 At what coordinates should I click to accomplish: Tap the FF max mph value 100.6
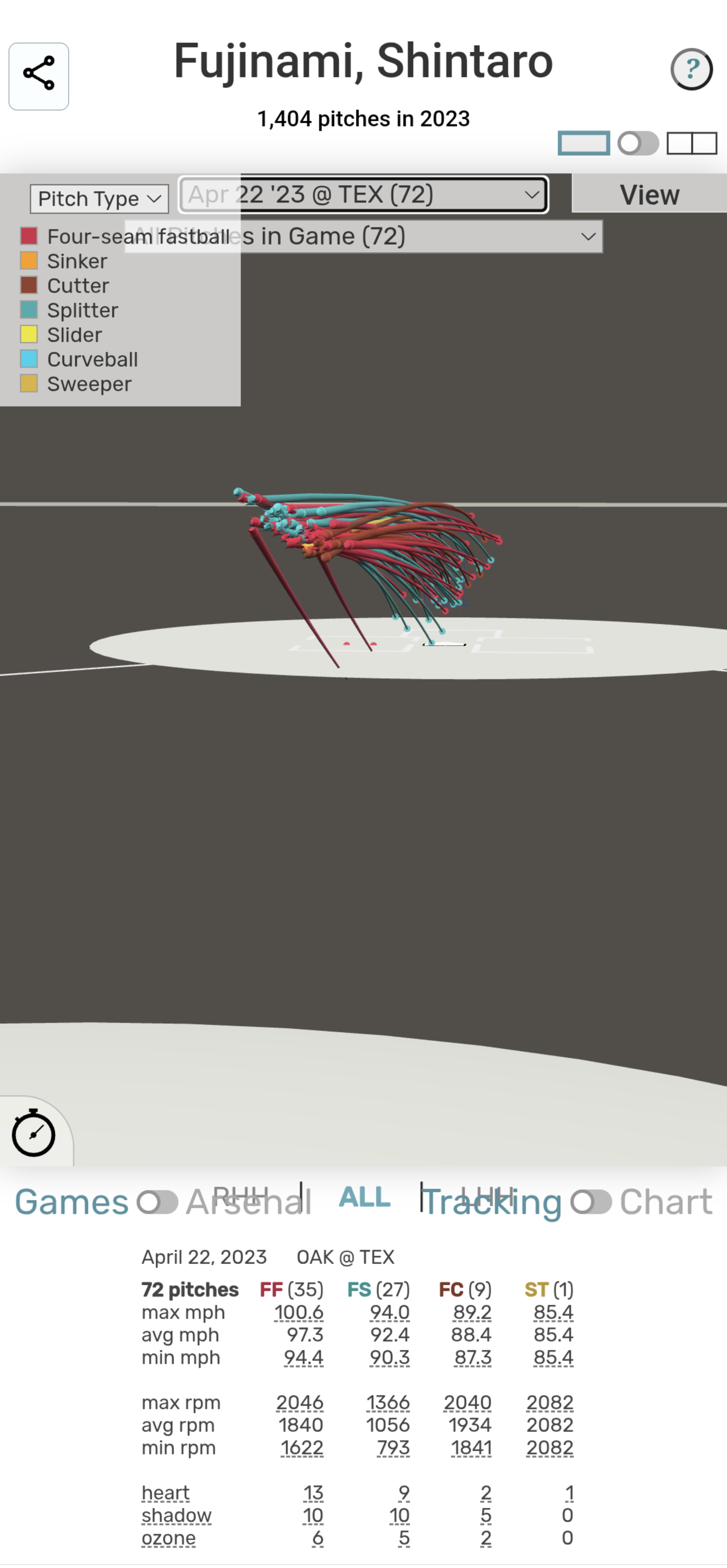(298, 1312)
